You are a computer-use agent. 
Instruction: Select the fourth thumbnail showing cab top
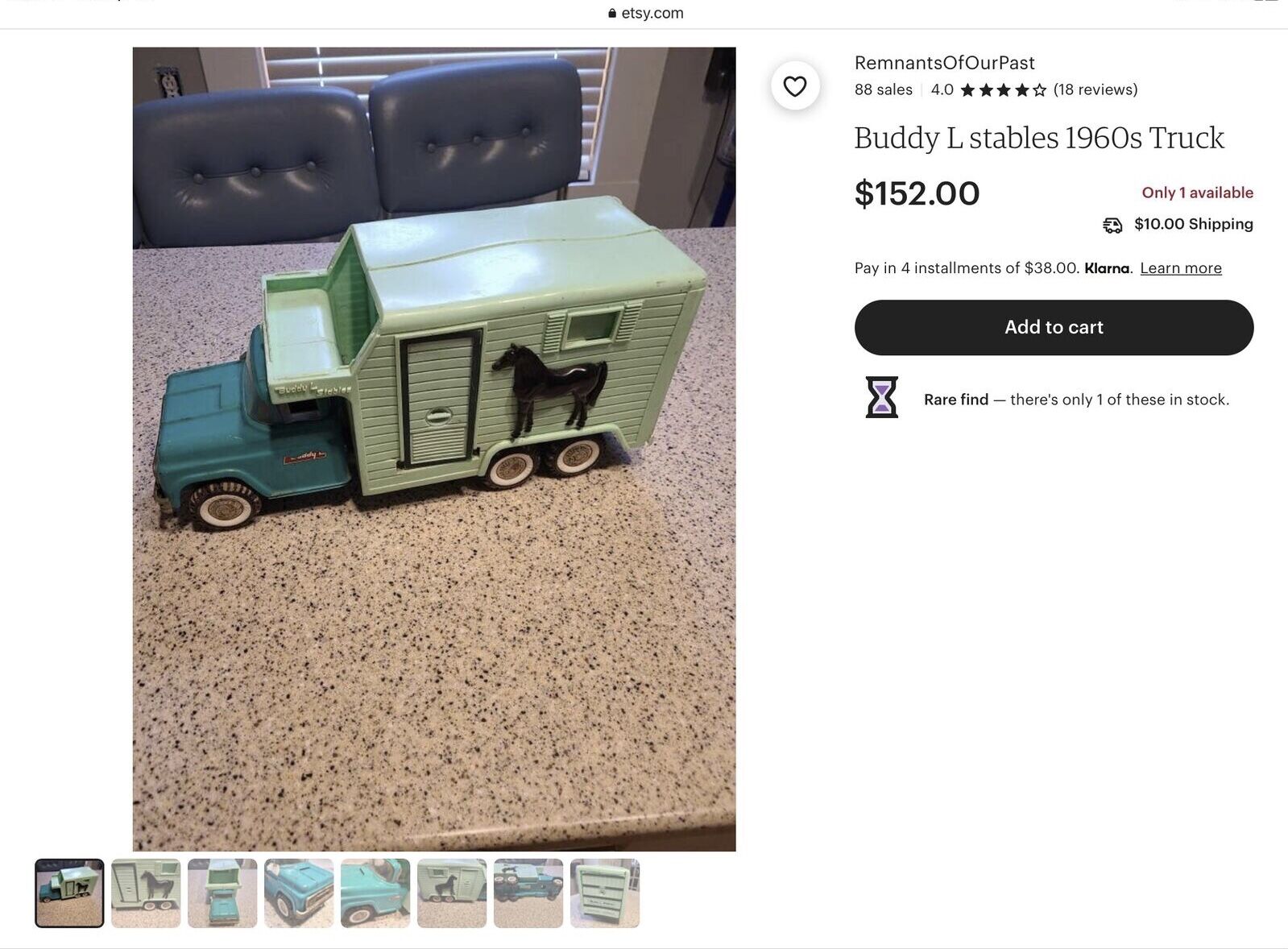pyautogui.click(x=299, y=893)
